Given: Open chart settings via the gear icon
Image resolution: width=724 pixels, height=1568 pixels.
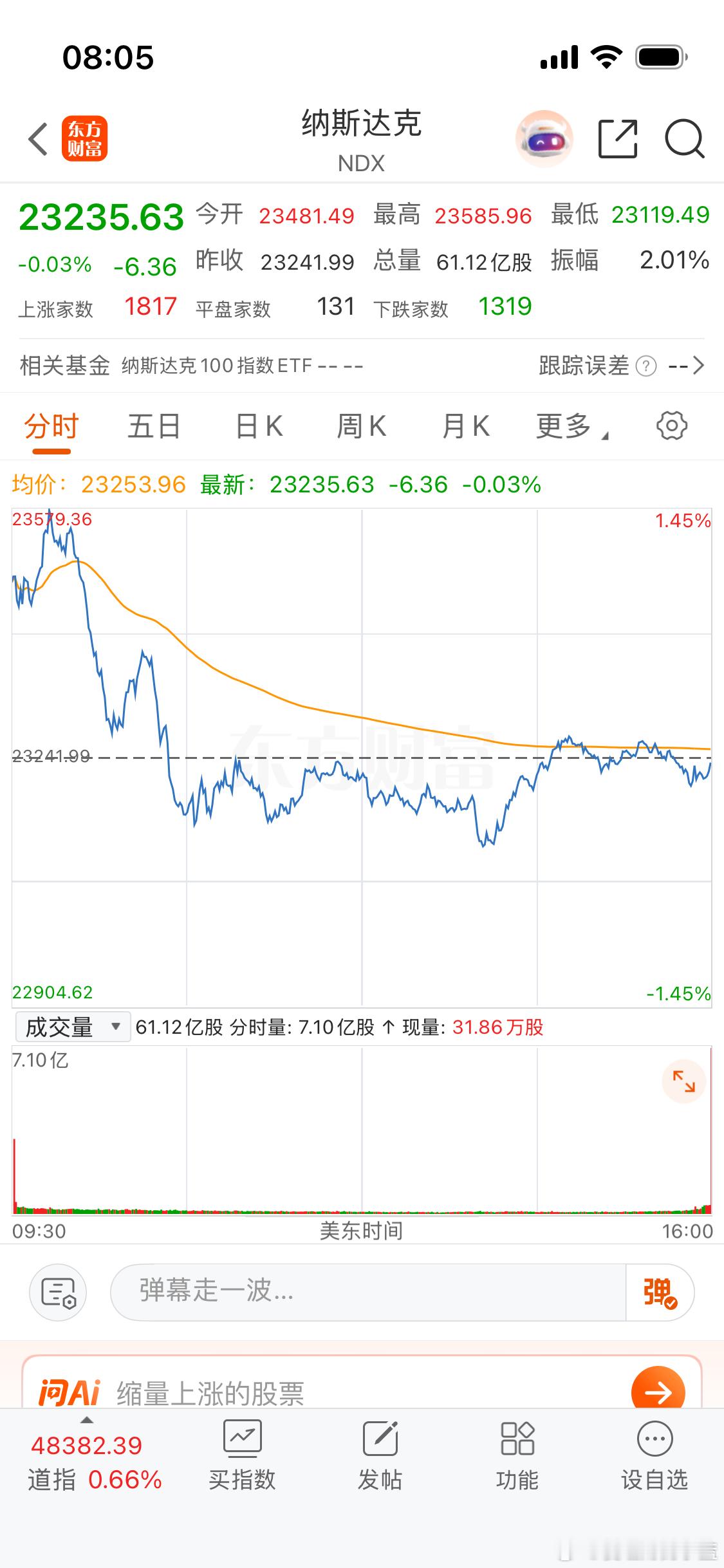Looking at the screenshot, I should [x=672, y=425].
